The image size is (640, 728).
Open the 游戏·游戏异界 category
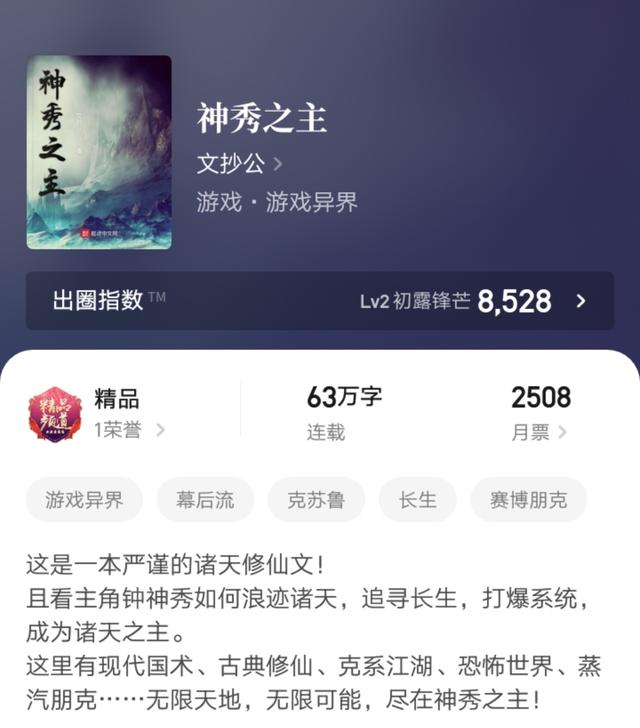click(x=277, y=202)
